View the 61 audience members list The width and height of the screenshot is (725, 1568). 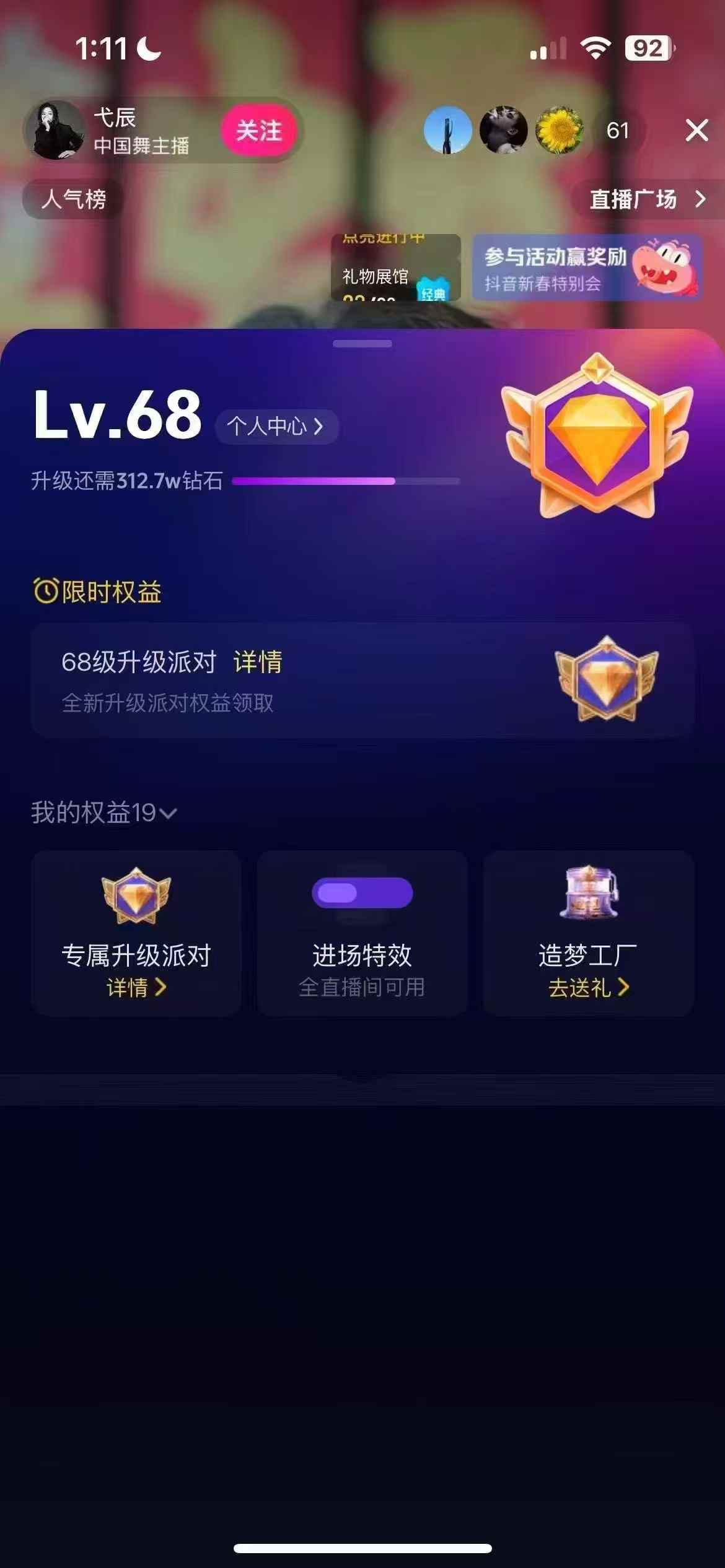coord(618,131)
